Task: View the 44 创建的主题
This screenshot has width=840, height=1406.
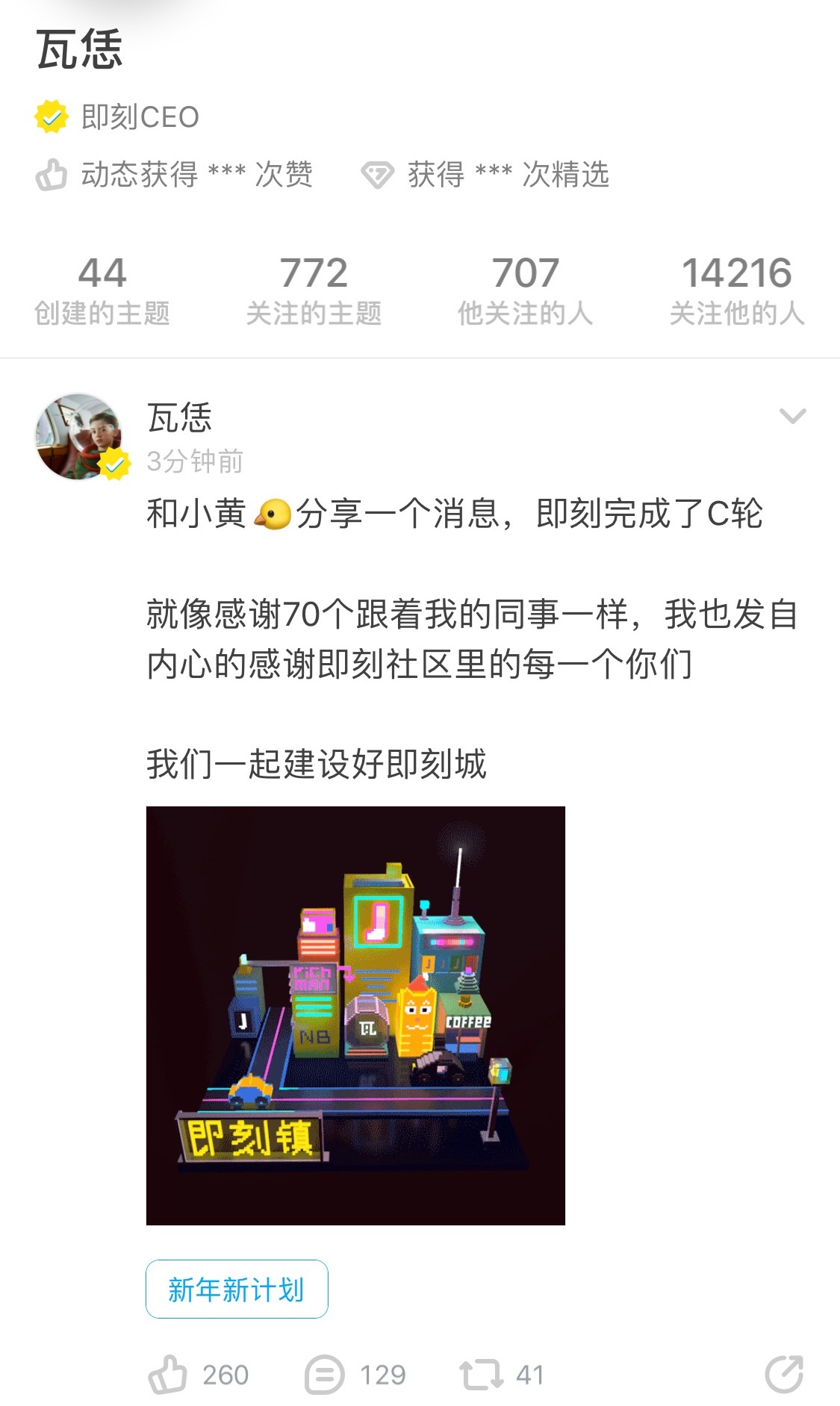Action: pyautogui.click(x=102, y=290)
